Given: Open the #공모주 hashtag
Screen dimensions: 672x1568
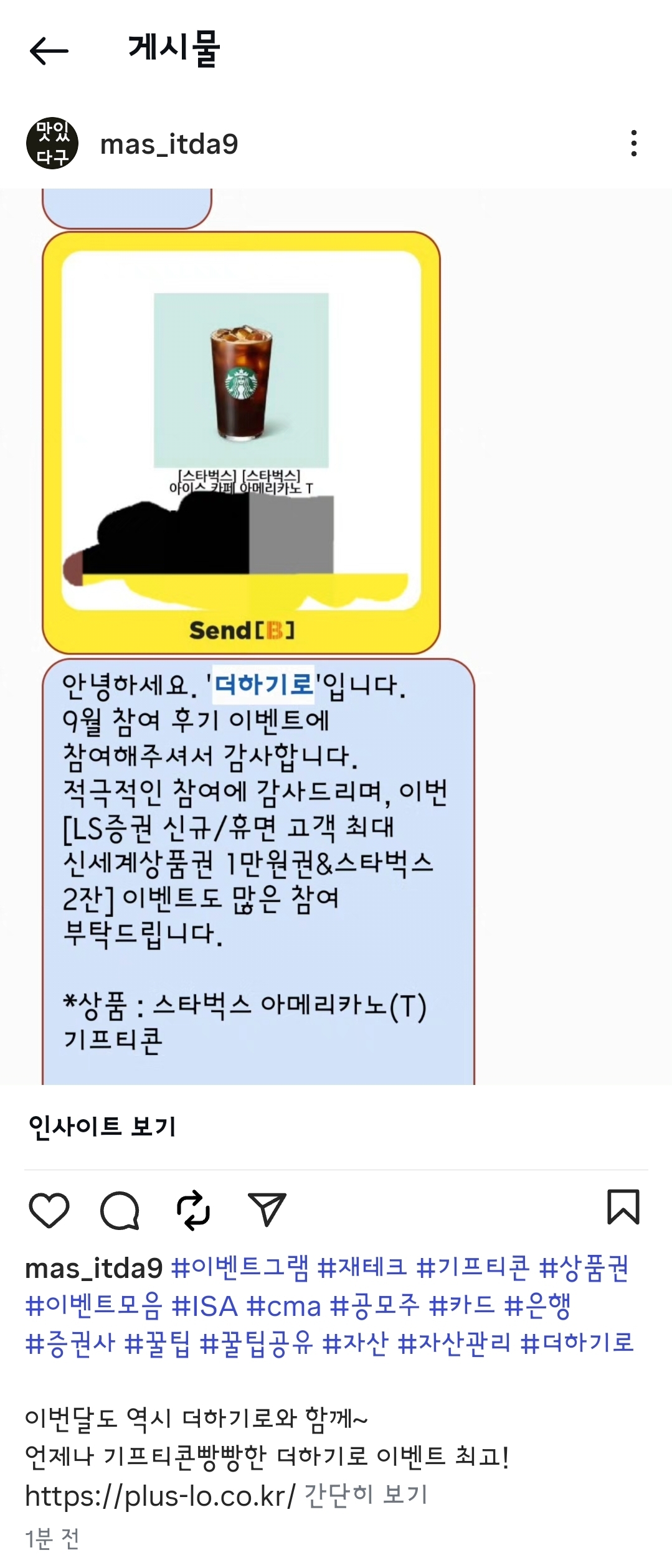Looking at the screenshot, I should [375, 1305].
